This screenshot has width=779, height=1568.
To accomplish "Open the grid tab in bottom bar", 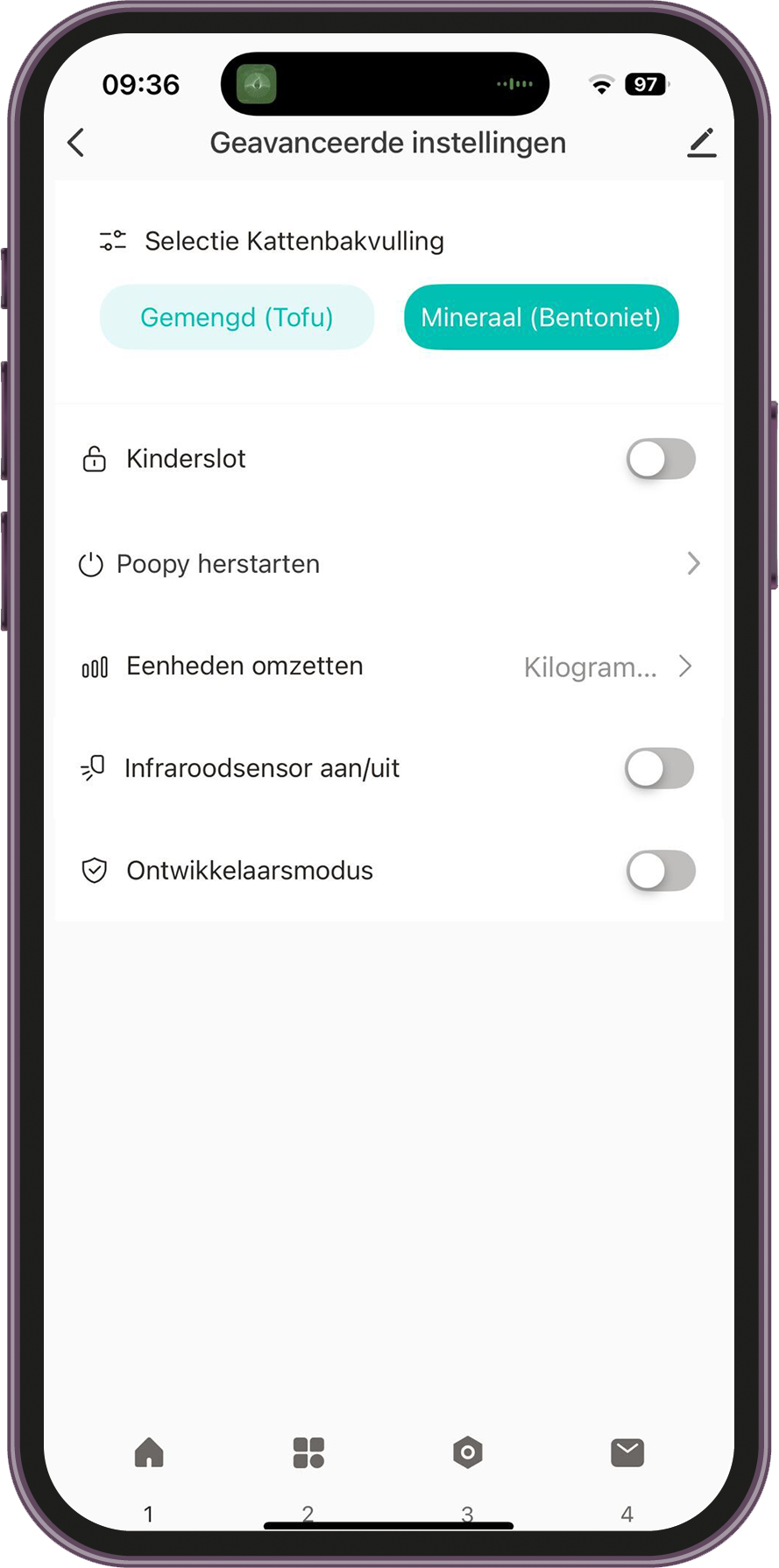I will coord(308,1452).
